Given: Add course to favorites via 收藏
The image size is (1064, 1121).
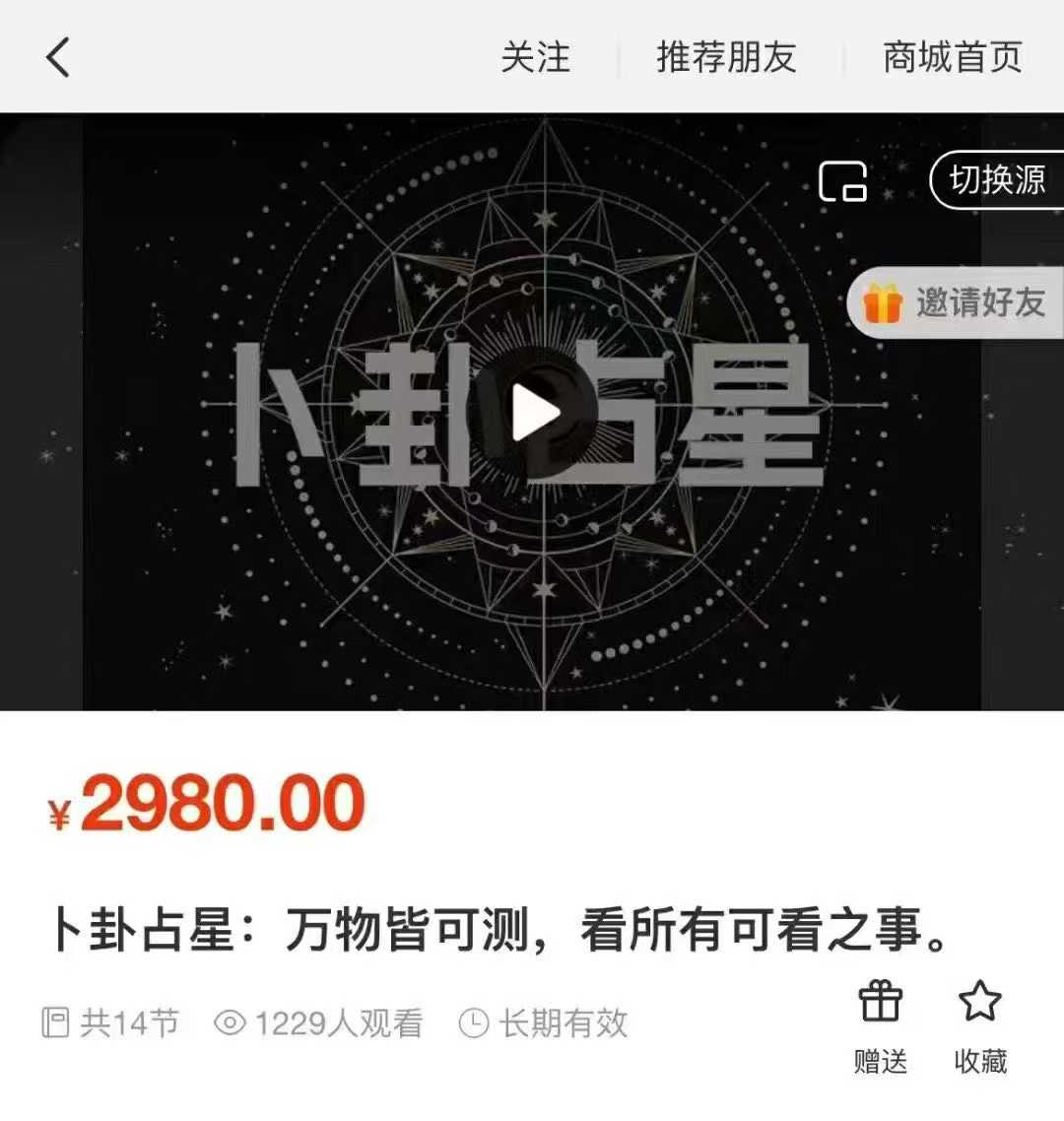Looking at the screenshot, I should (x=980, y=1025).
